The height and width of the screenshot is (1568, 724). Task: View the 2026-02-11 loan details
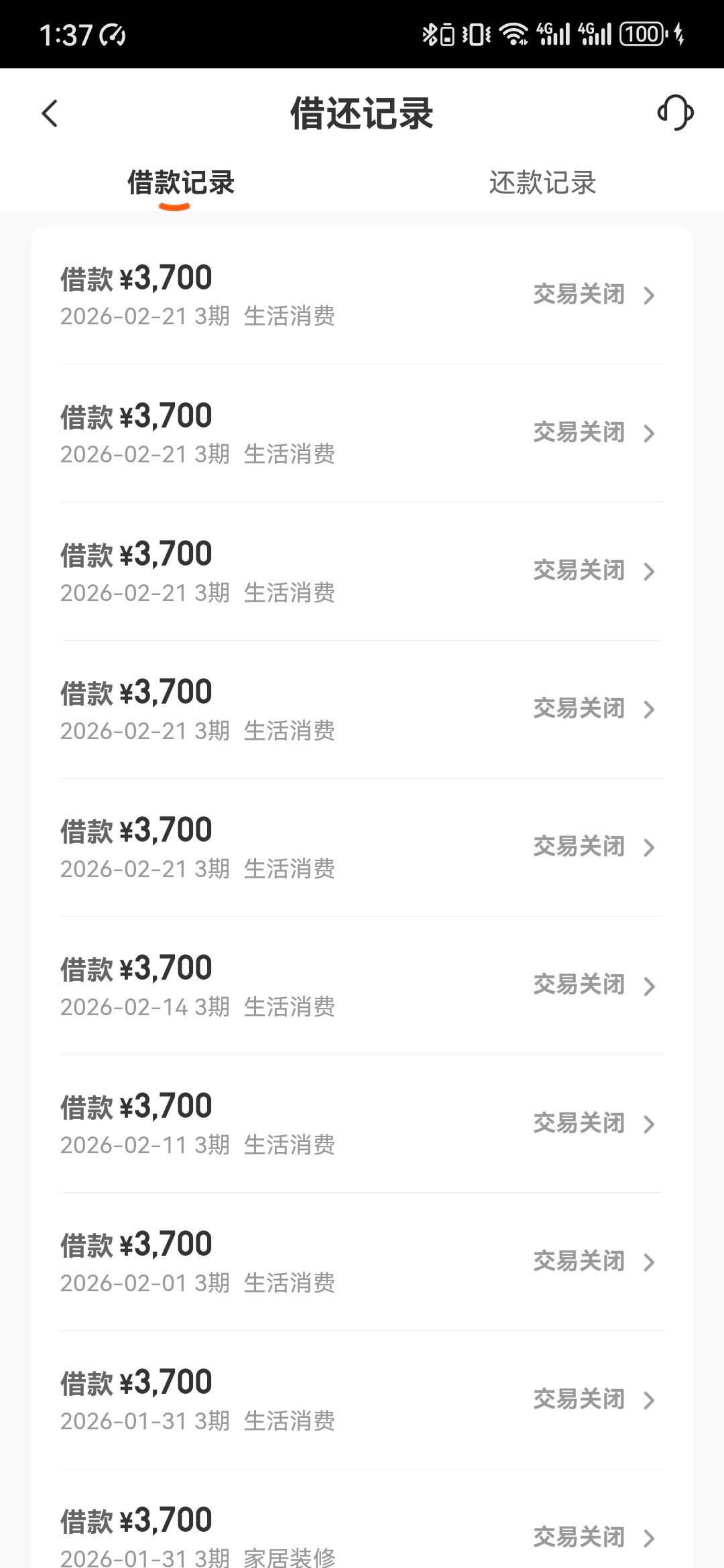point(362,1123)
